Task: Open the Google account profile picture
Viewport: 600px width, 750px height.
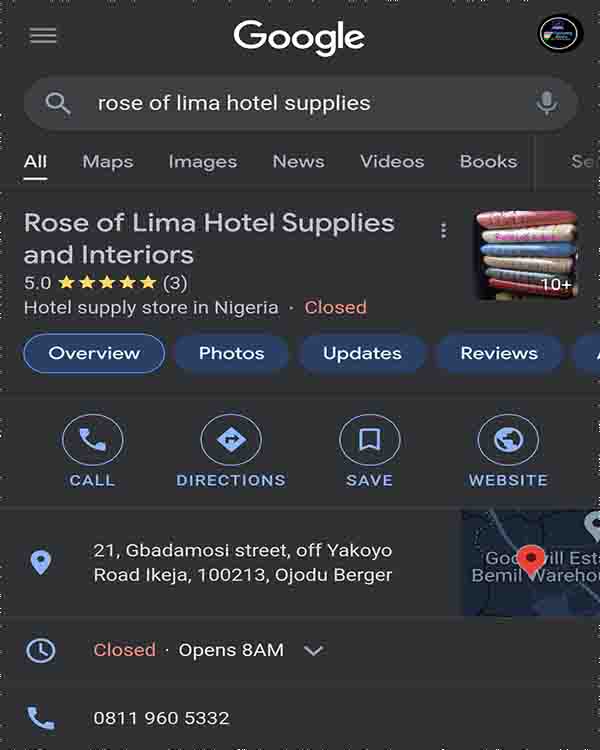Action: (x=559, y=34)
